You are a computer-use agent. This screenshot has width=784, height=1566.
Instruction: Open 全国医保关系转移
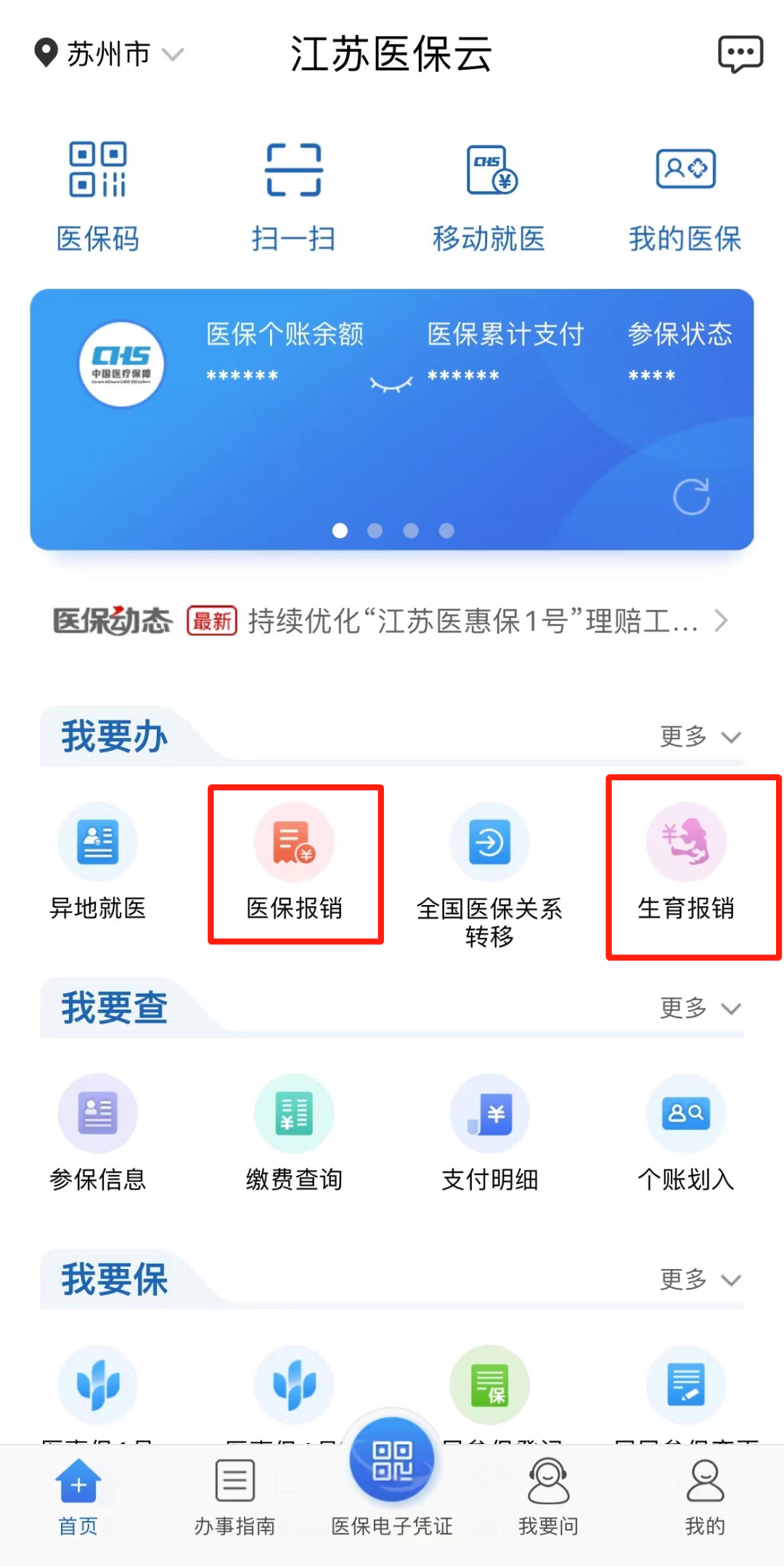coord(490,872)
